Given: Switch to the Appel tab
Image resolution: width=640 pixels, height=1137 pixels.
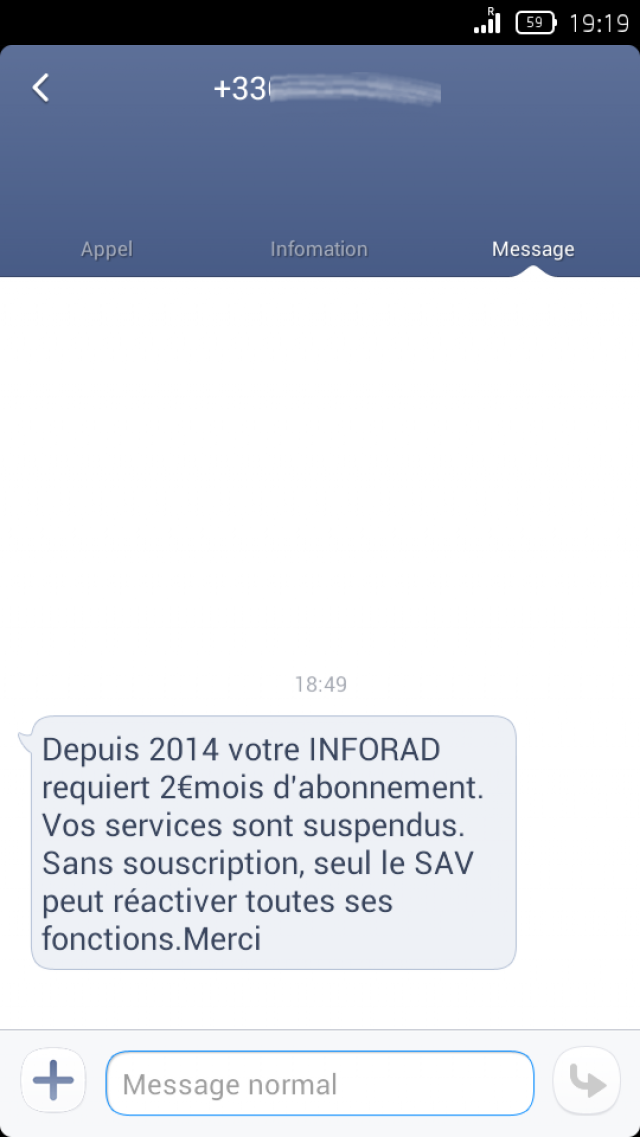Looking at the screenshot, I should tap(106, 249).
